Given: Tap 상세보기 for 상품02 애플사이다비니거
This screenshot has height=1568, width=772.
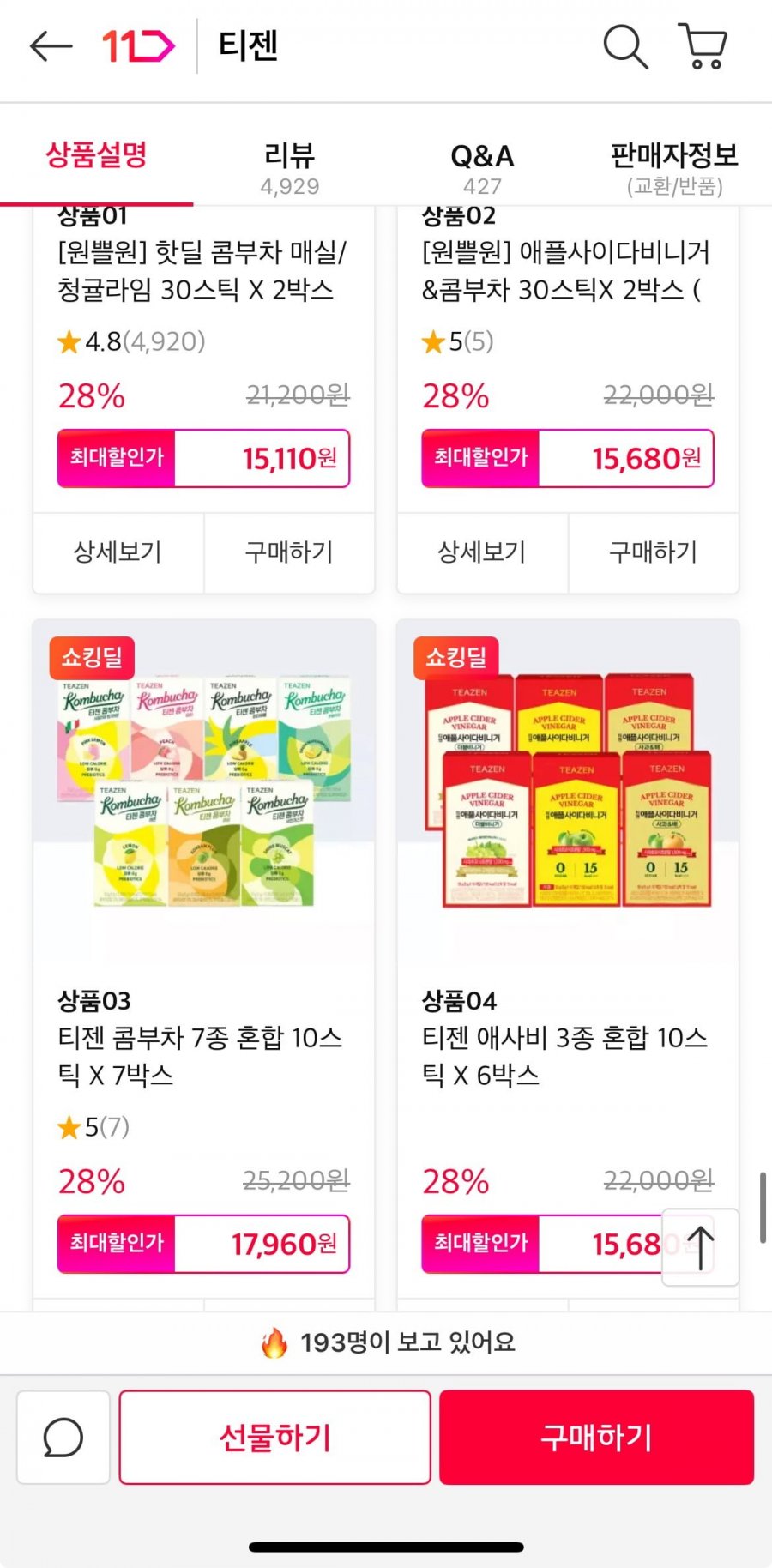Looking at the screenshot, I should point(482,552).
